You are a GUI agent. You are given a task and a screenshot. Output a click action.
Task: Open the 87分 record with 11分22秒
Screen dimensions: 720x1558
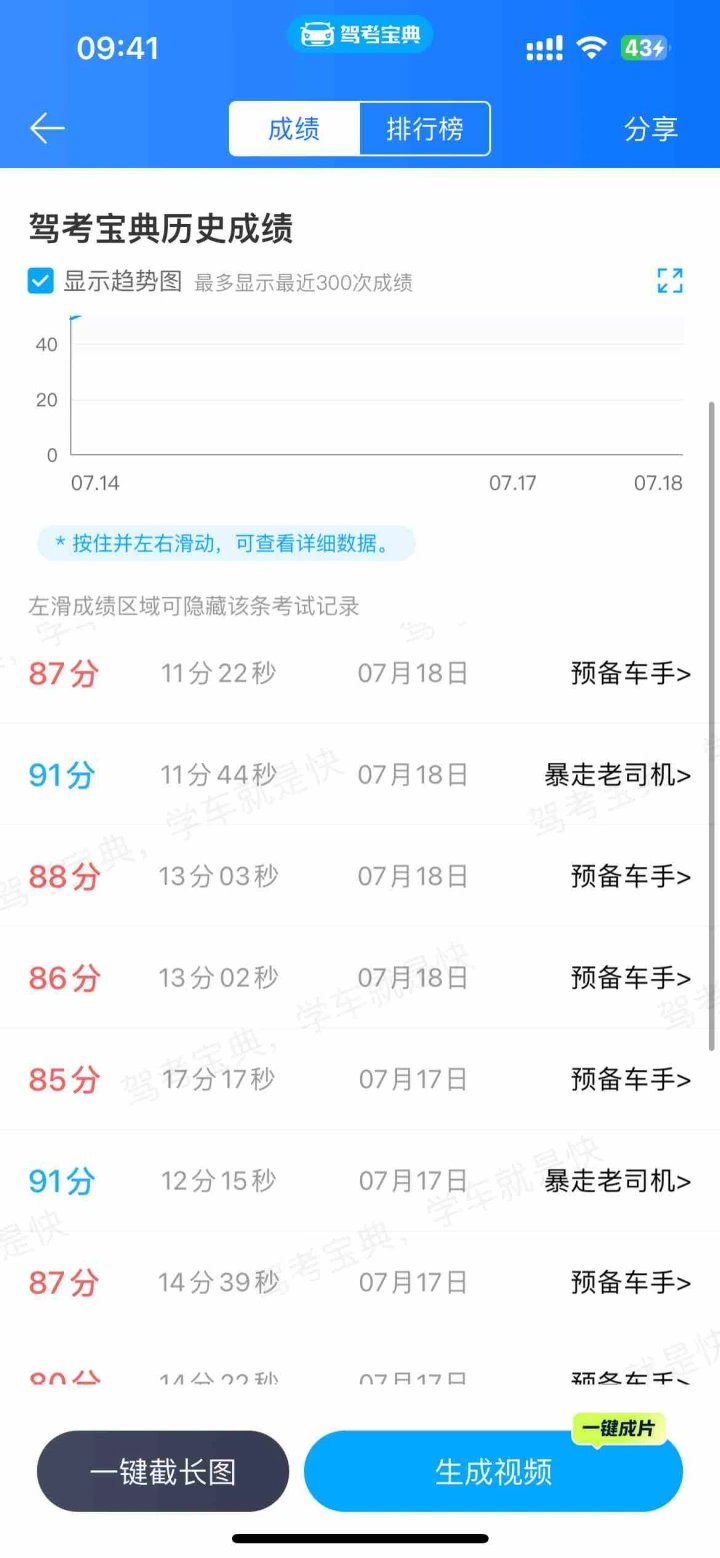(360, 673)
